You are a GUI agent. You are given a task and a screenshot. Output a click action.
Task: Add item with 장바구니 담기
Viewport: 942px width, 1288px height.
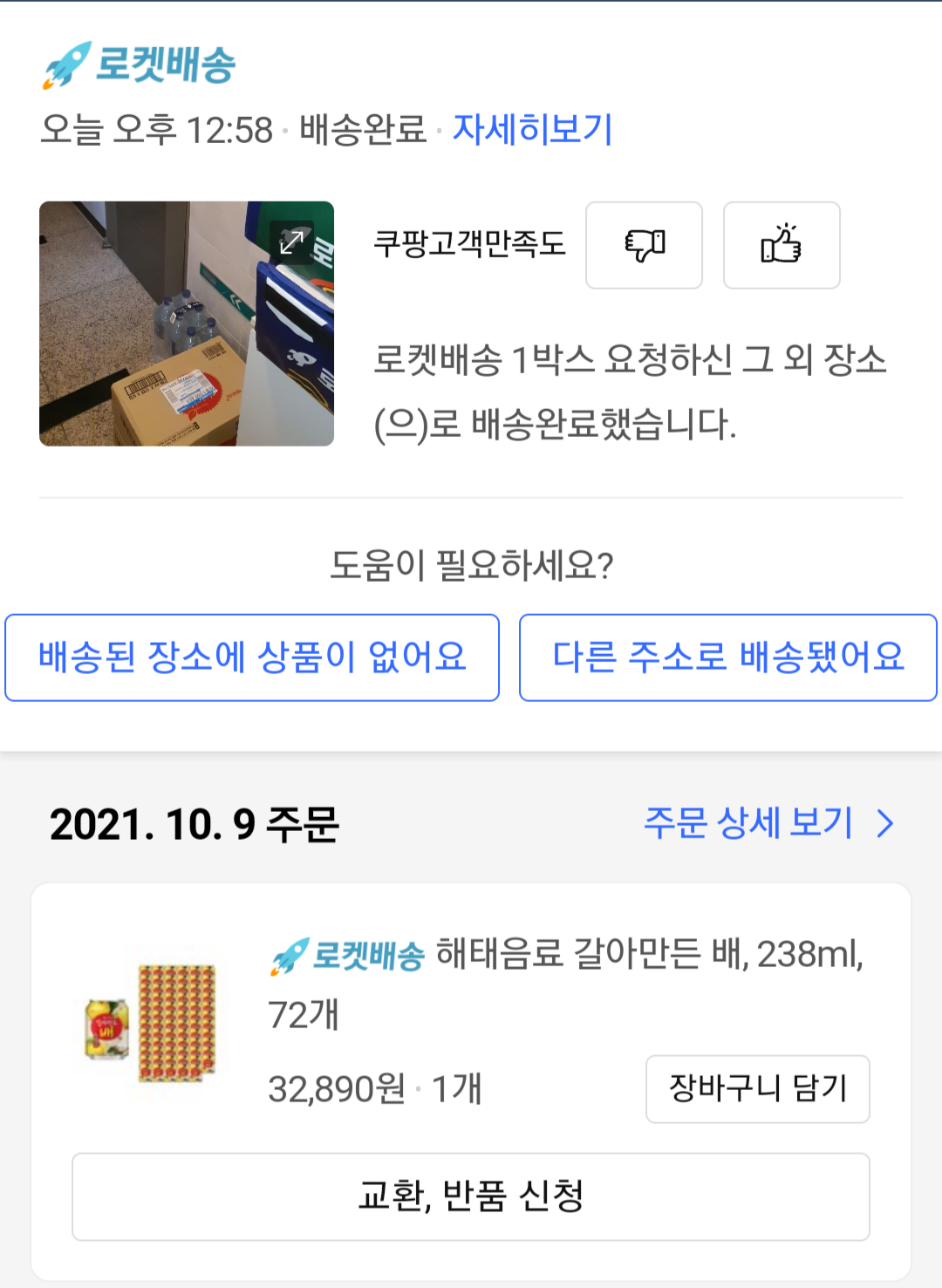(757, 1089)
